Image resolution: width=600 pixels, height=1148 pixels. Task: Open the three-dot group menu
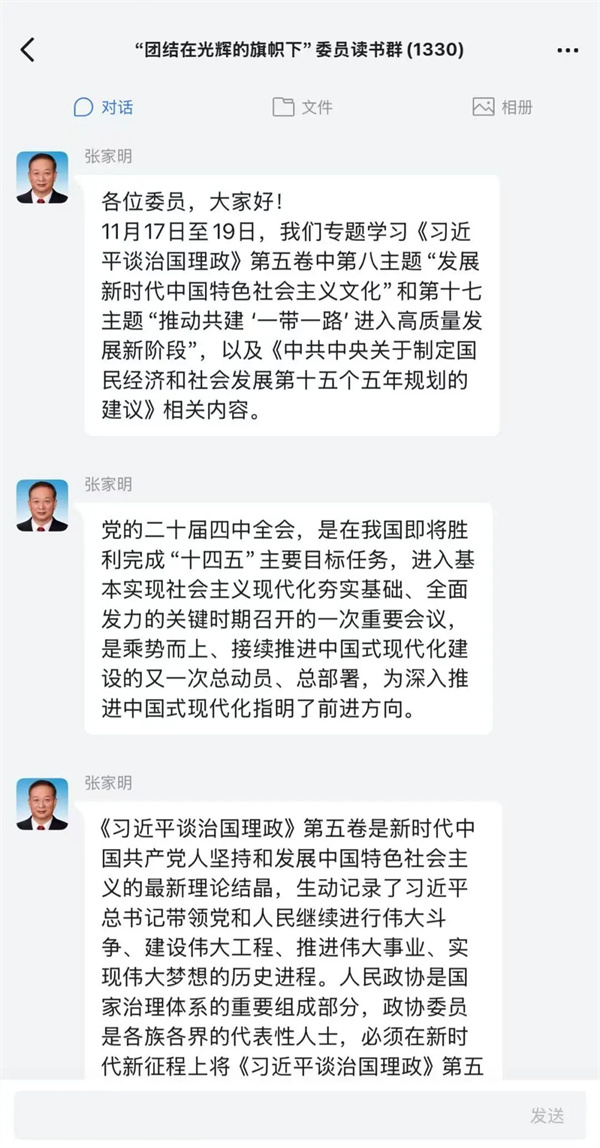[567, 50]
